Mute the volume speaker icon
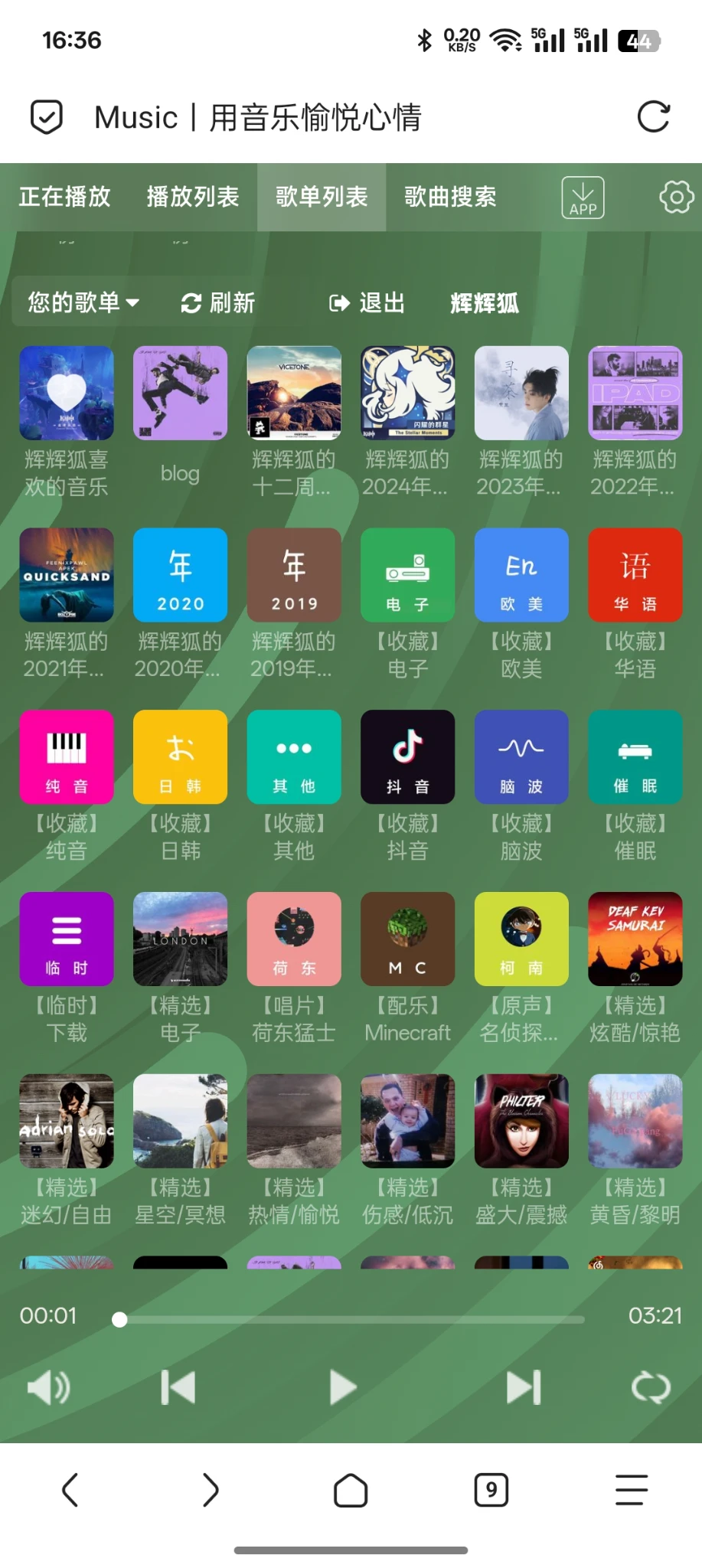 coord(49,1387)
